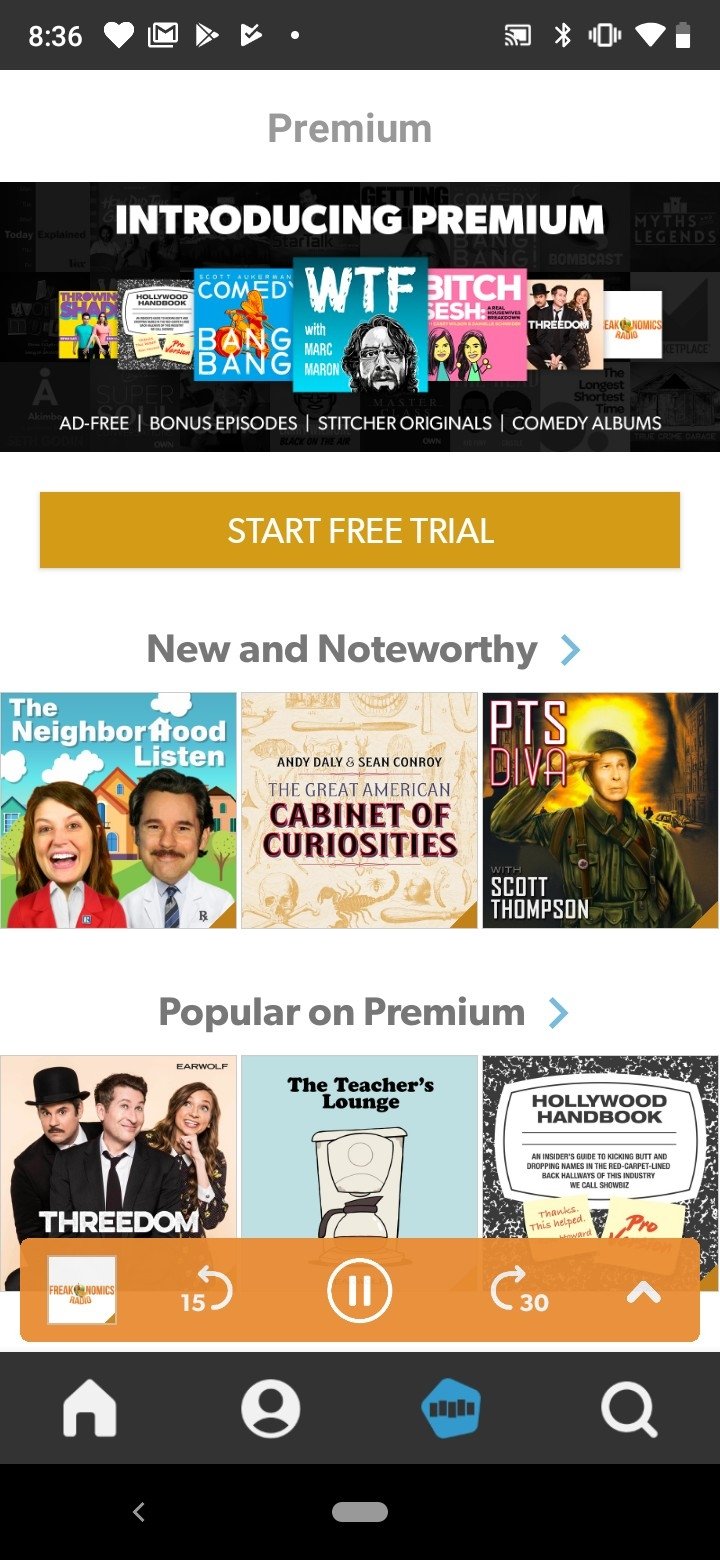Expand the Popular on Premium section
Viewport: 720px width, 1560px height.
click(558, 1013)
